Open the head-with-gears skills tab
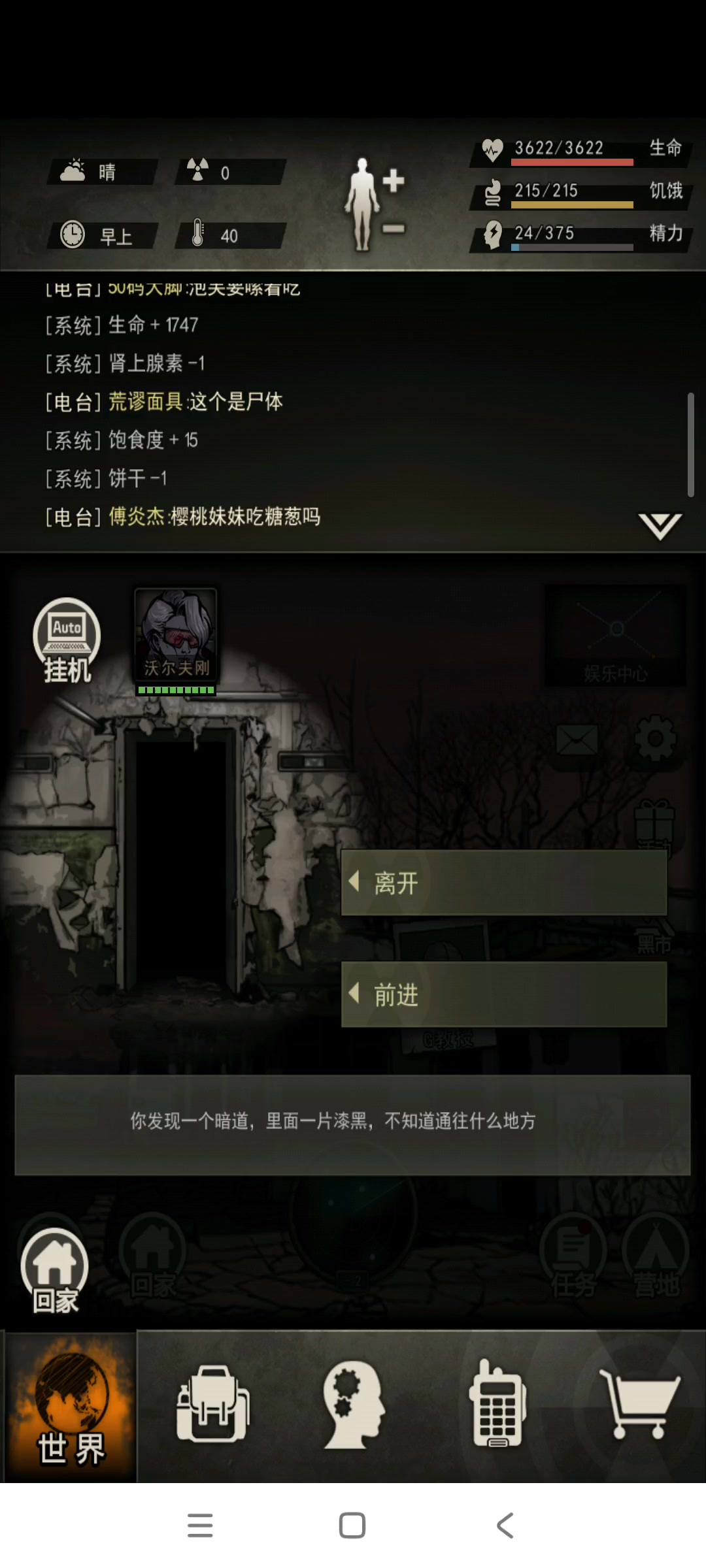The width and height of the screenshot is (706, 1568). (x=354, y=1405)
